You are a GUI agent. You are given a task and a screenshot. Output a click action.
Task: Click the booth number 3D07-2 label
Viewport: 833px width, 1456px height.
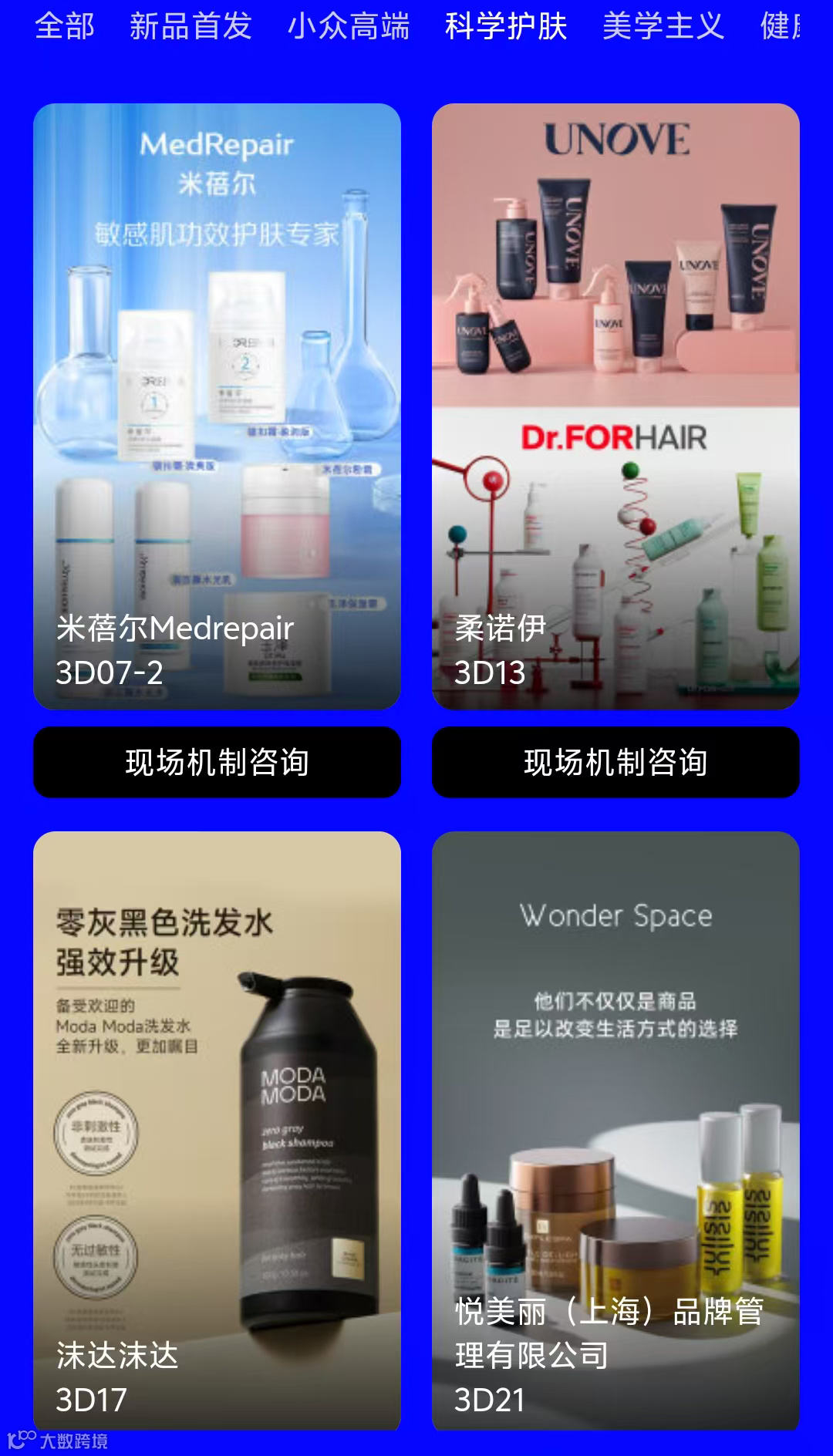point(108,673)
